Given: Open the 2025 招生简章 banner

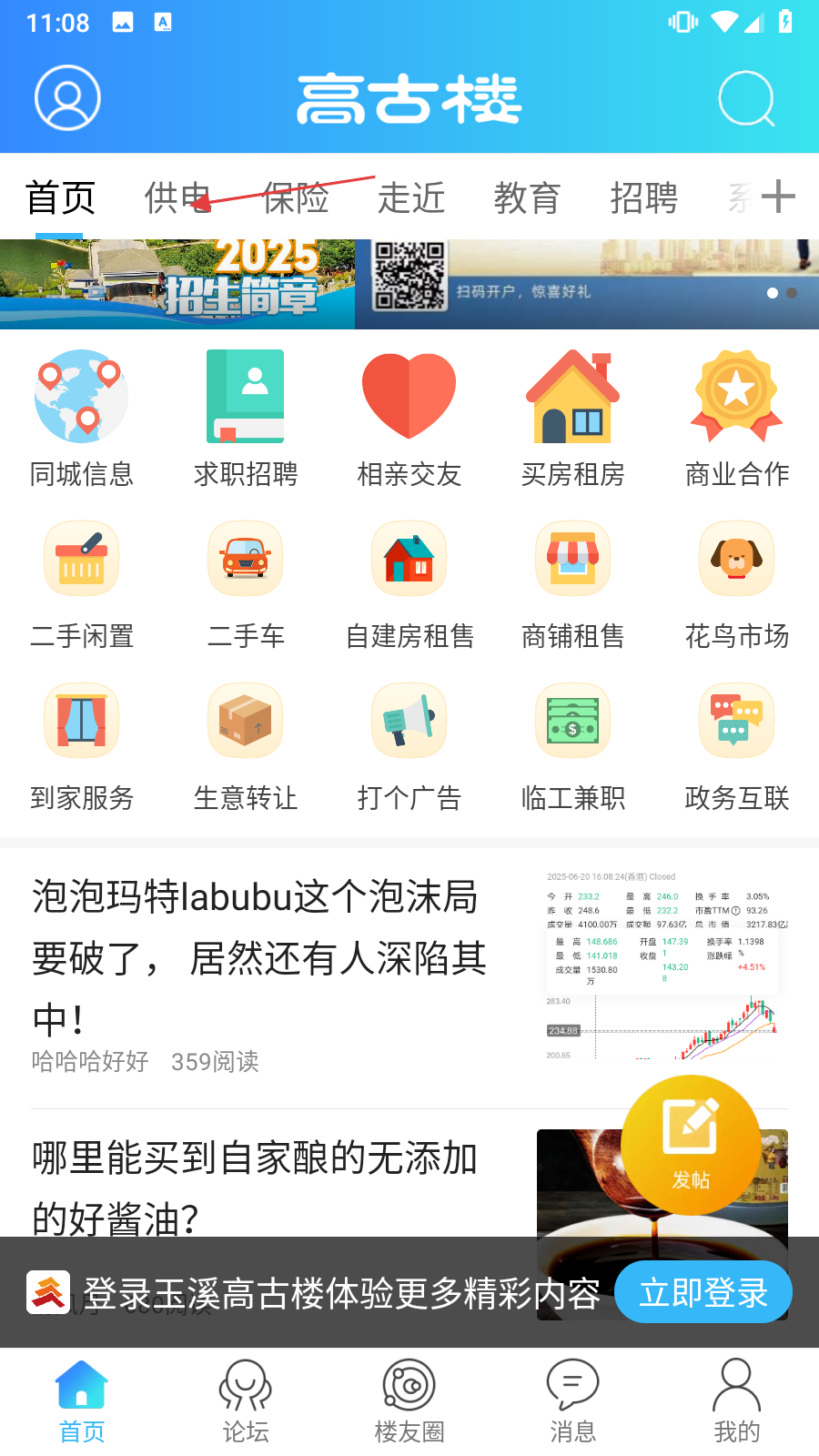Looking at the screenshot, I should click(x=177, y=284).
